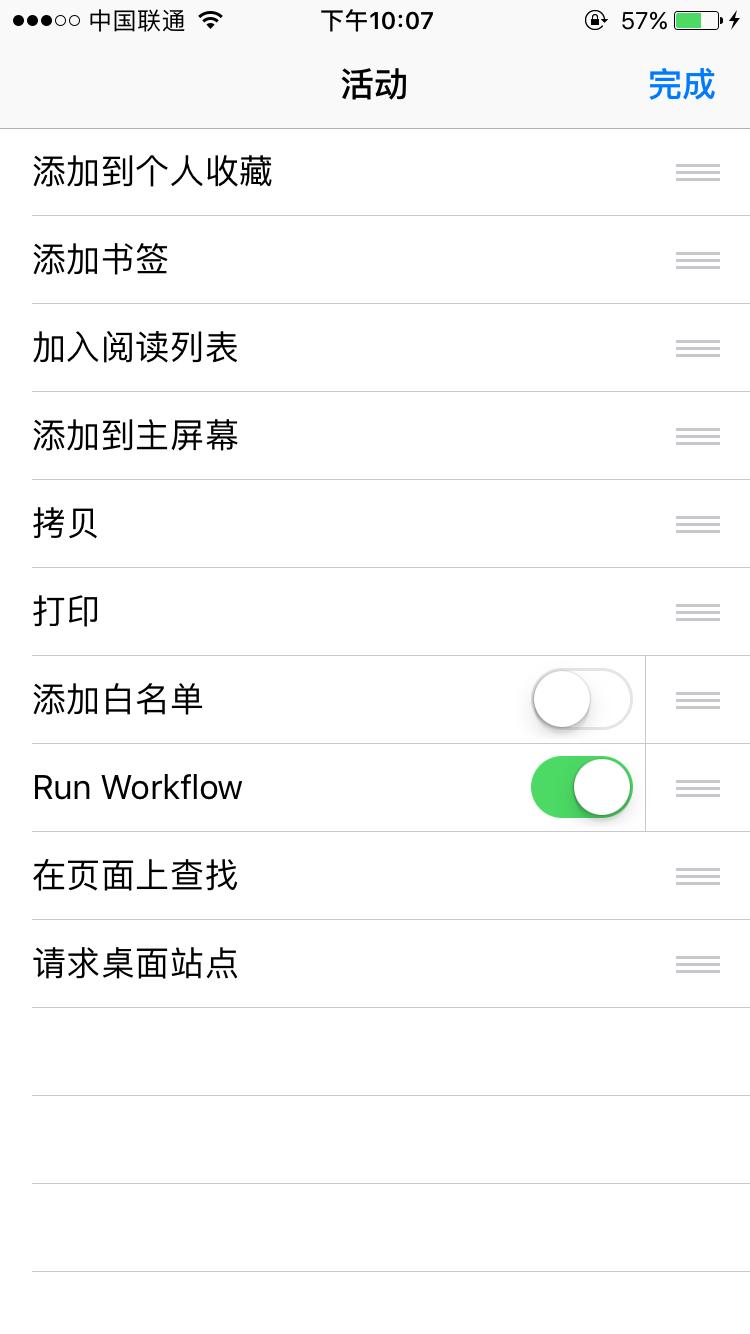The width and height of the screenshot is (750, 1334).
Task: Tap the reorder handle beside 拷贝
Action: [x=697, y=524]
